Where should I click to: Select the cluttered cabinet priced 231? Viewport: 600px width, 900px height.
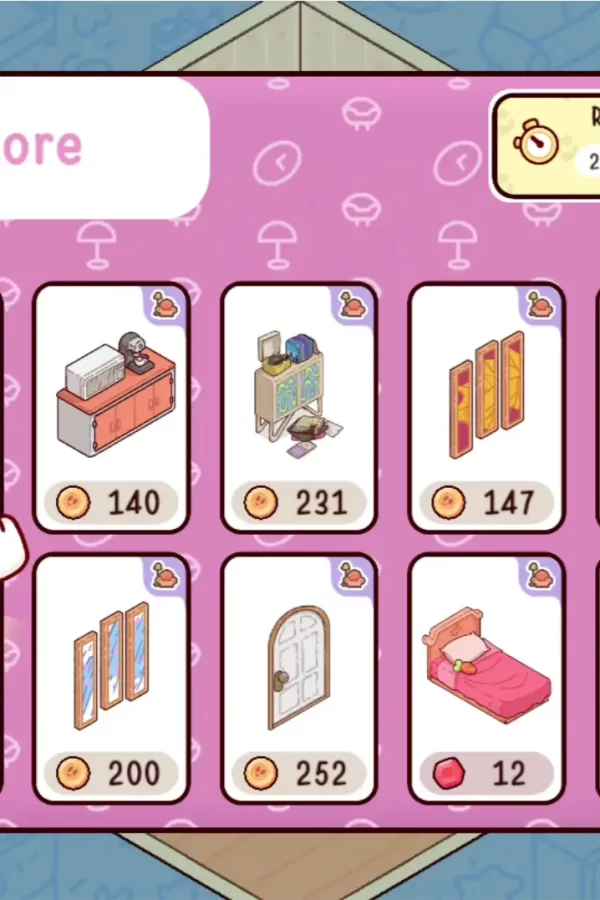click(x=298, y=407)
